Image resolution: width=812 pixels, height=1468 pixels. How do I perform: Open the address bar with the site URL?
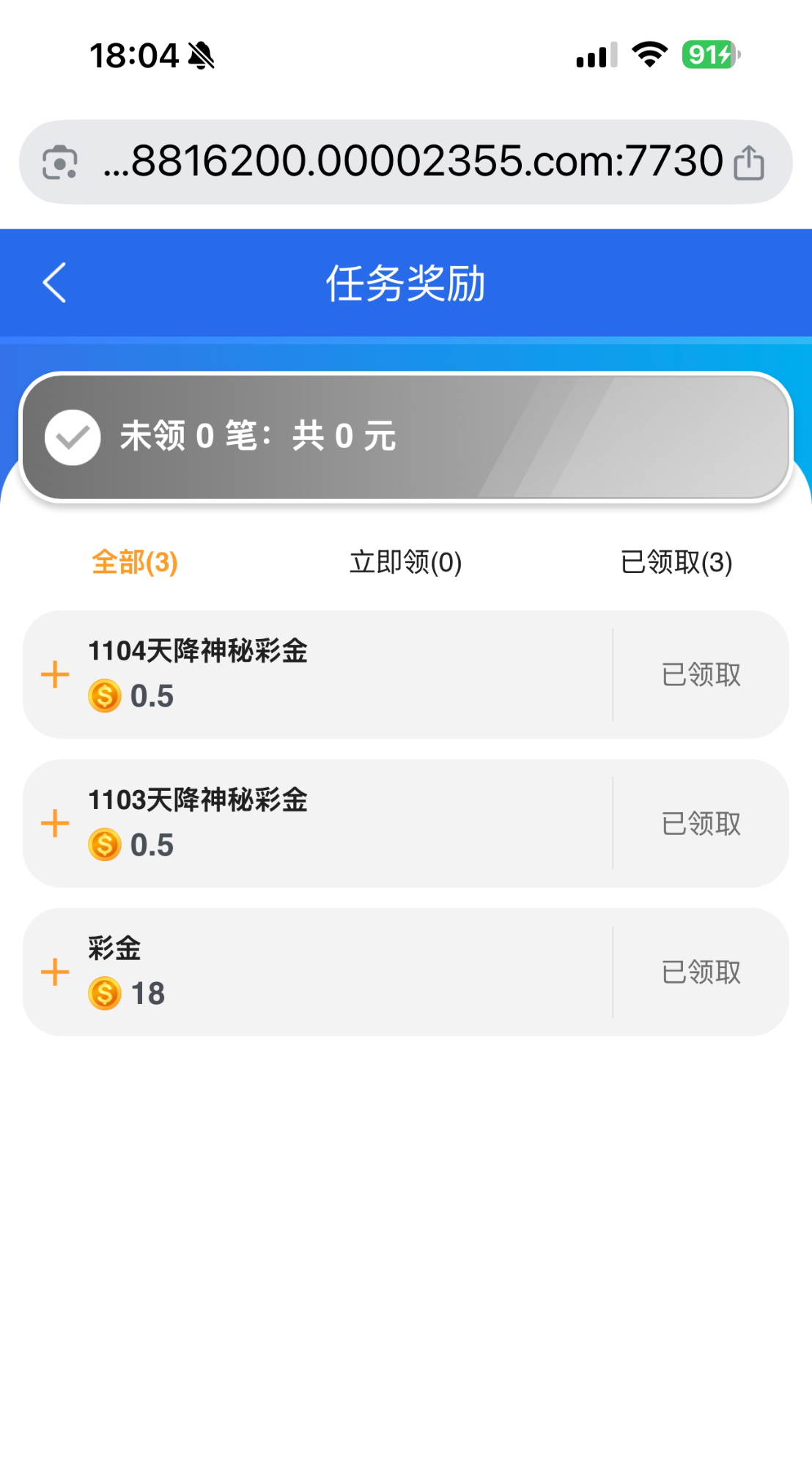pyautogui.click(x=413, y=161)
